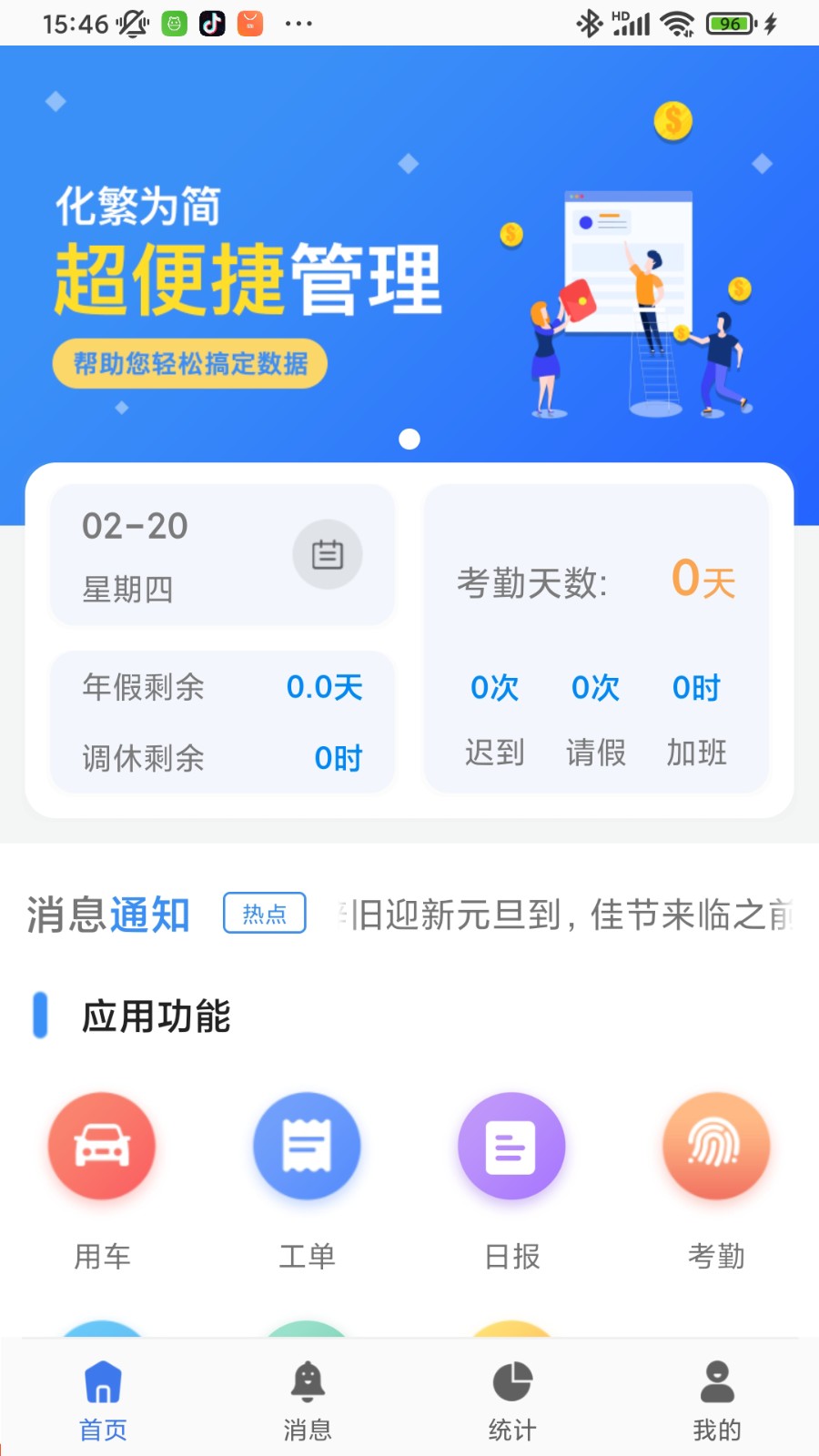
Task: Open the 日报 daily report icon
Action: (x=511, y=1147)
